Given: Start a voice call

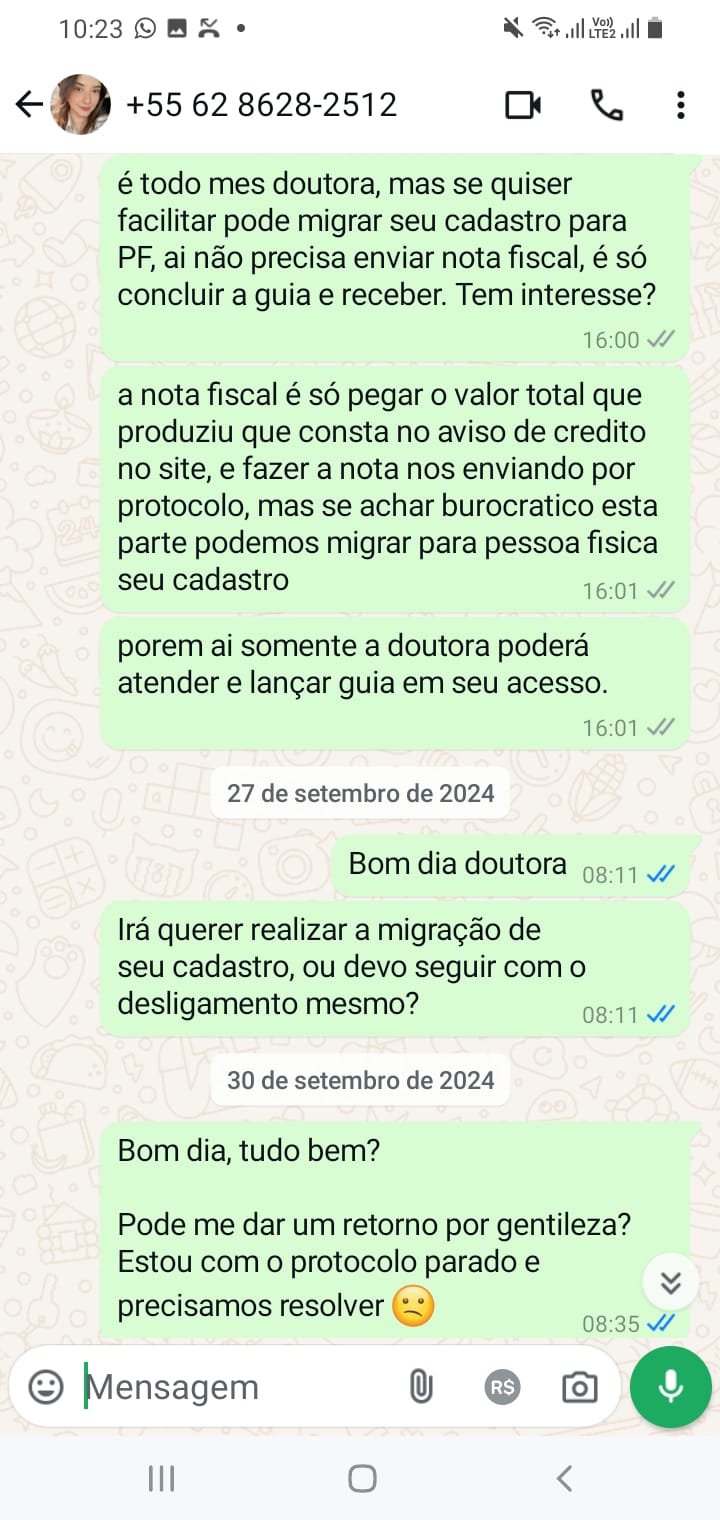Looking at the screenshot, I should click(606, 105).
